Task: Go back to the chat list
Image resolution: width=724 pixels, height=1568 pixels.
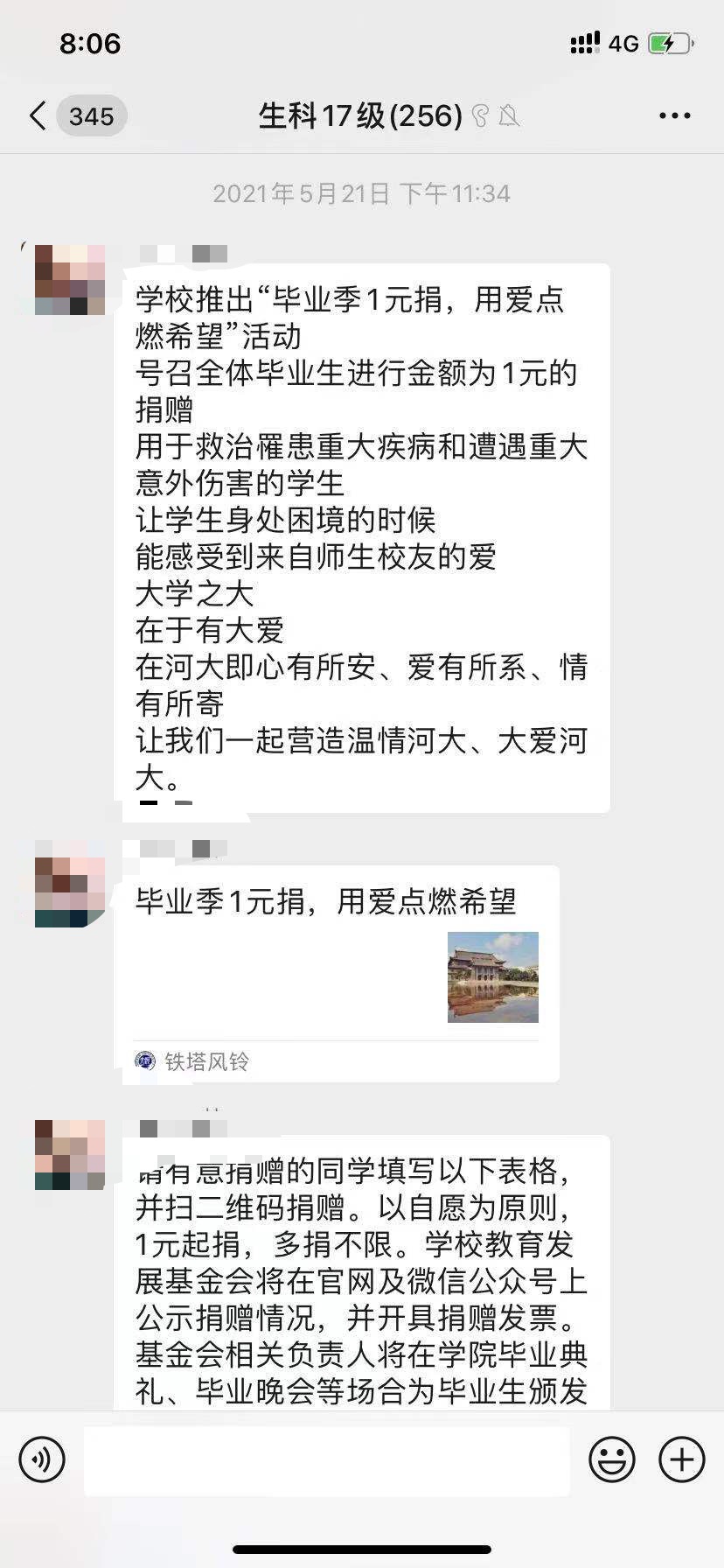Action: pos(38,115)
